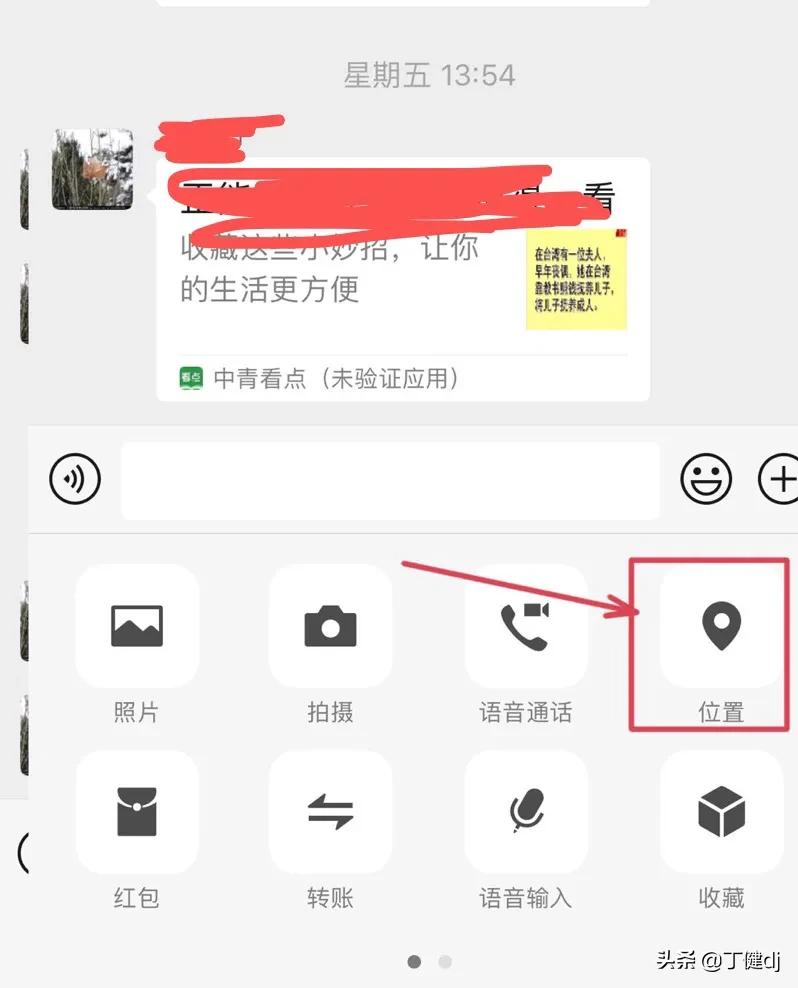Screen dimensions: 798x988
Task: Start a 语音通话 voice call
Action: point(526,625)
